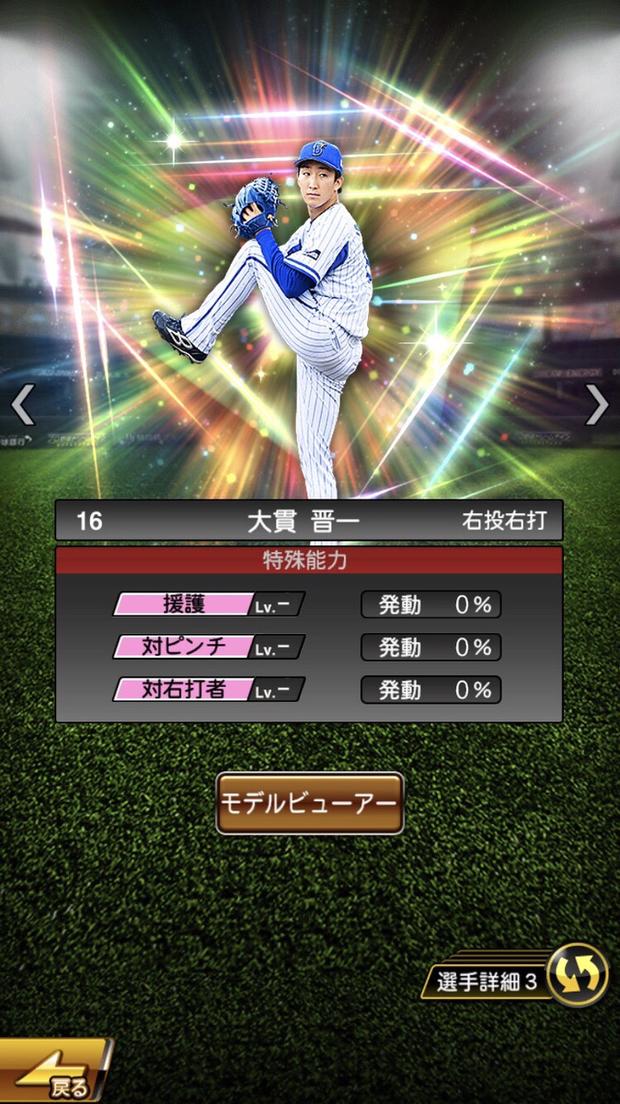
Task: Open the モデルビューアー model viewer
Action: tap(310, 803)
